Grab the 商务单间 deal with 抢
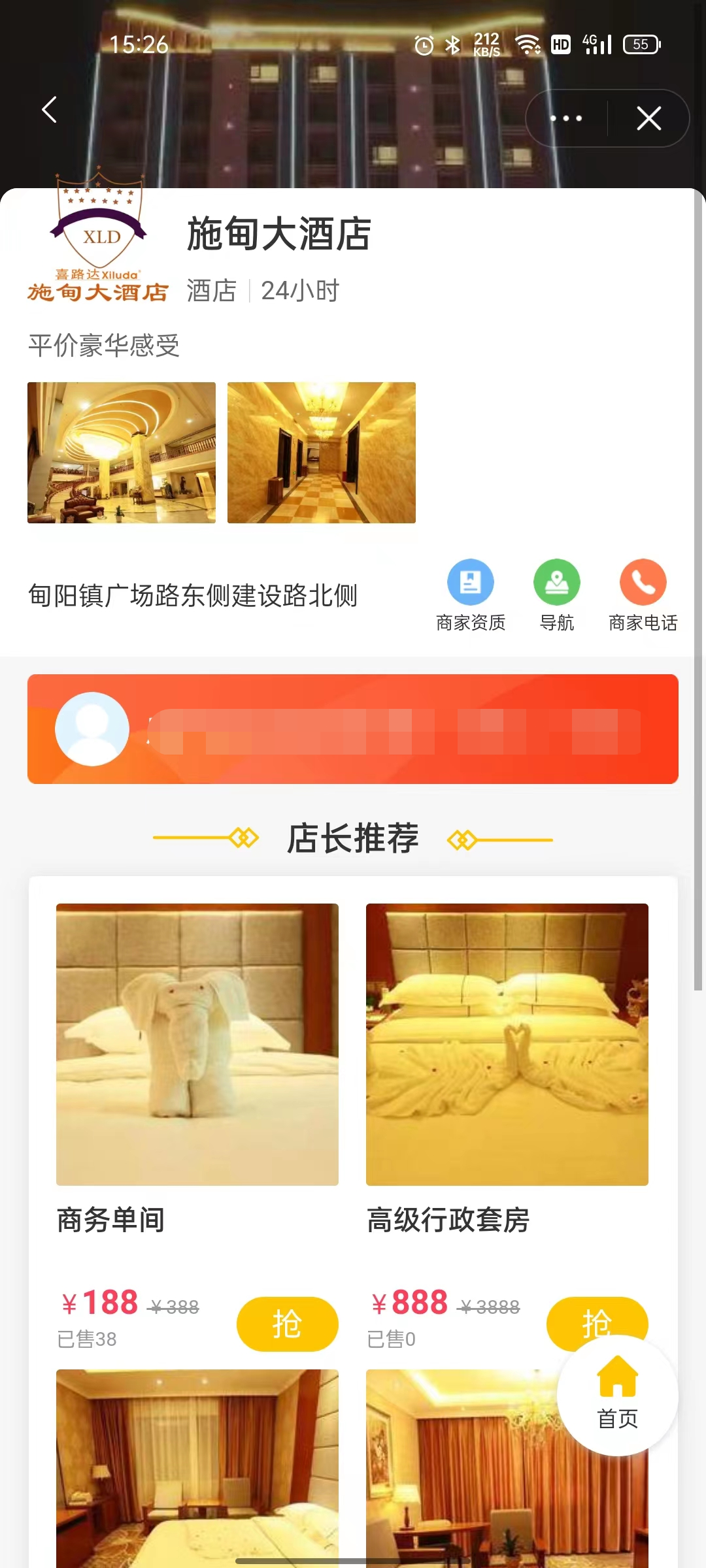 click(x=287, y=1324)
